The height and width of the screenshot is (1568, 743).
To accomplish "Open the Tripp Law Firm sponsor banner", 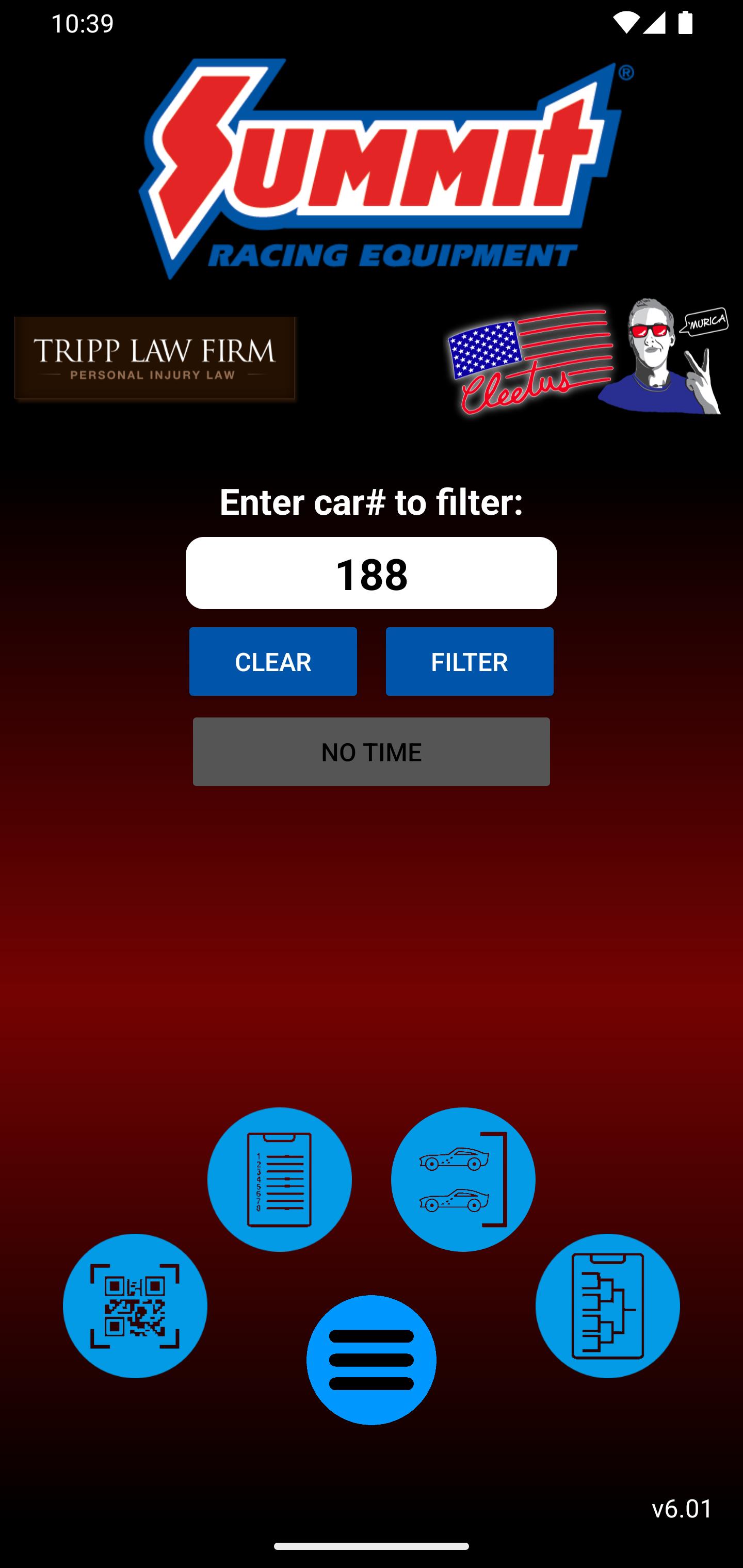I will click(x=155, y=359).
